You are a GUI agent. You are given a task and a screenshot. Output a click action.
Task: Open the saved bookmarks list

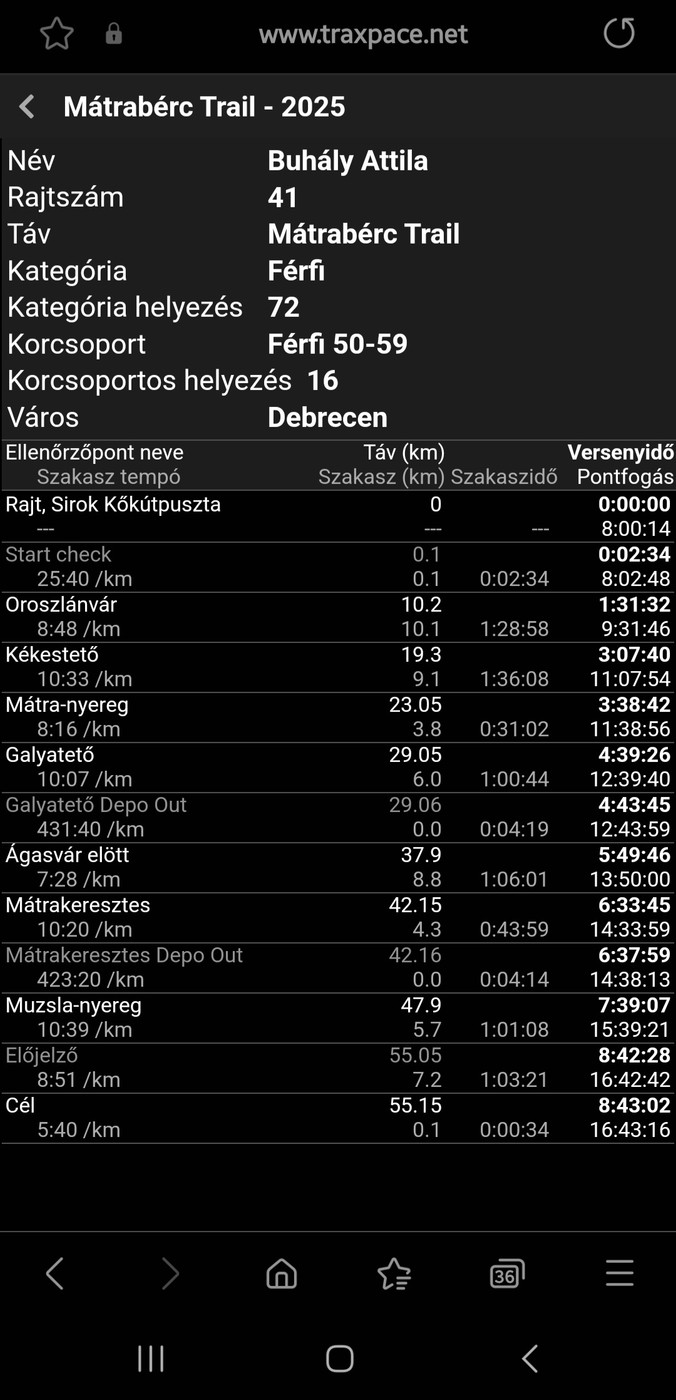pos(394,1273)
